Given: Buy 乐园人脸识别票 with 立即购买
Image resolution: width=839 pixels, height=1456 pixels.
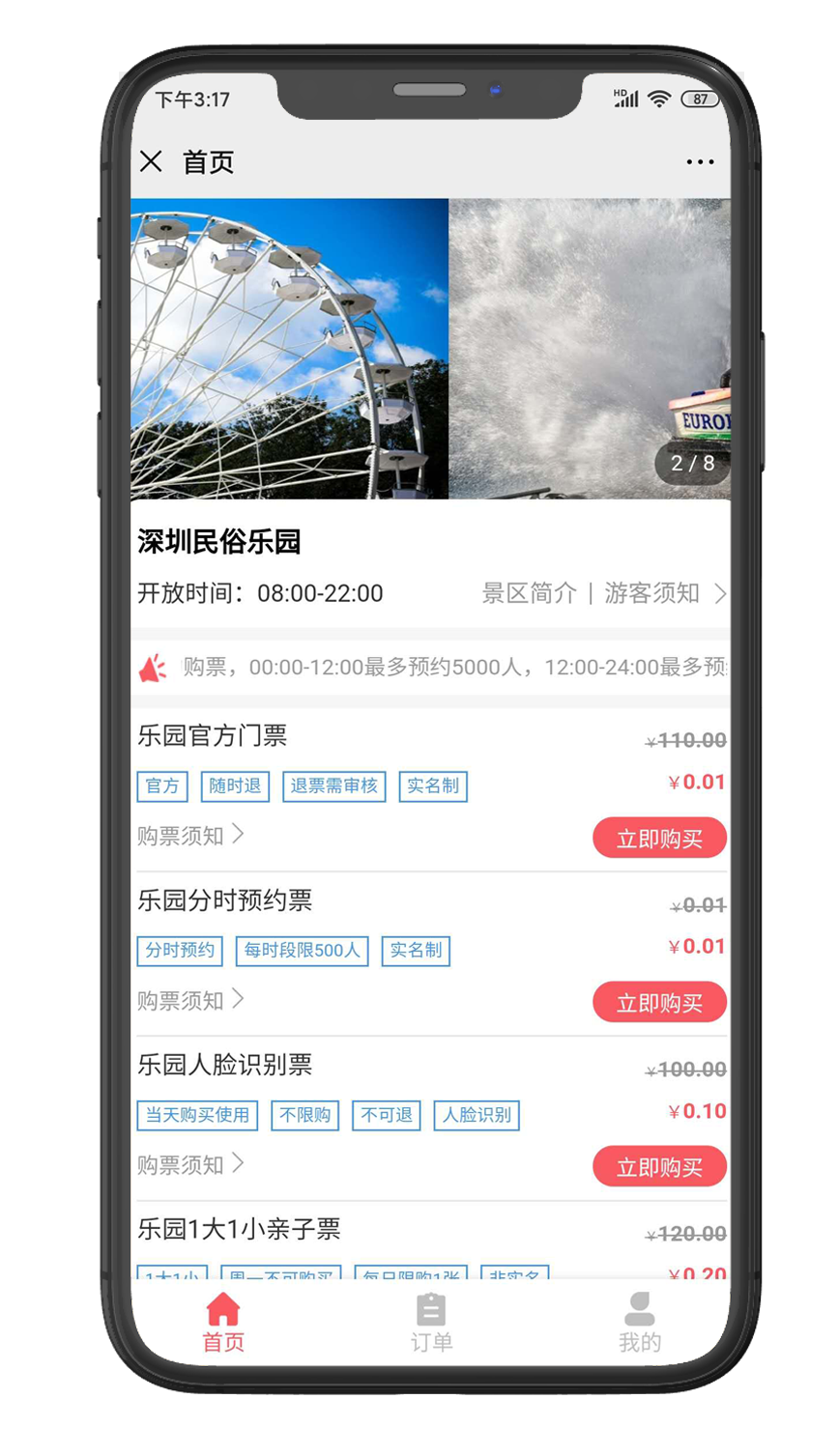Looking at the screenshot, I should [x=659, y=1167].
